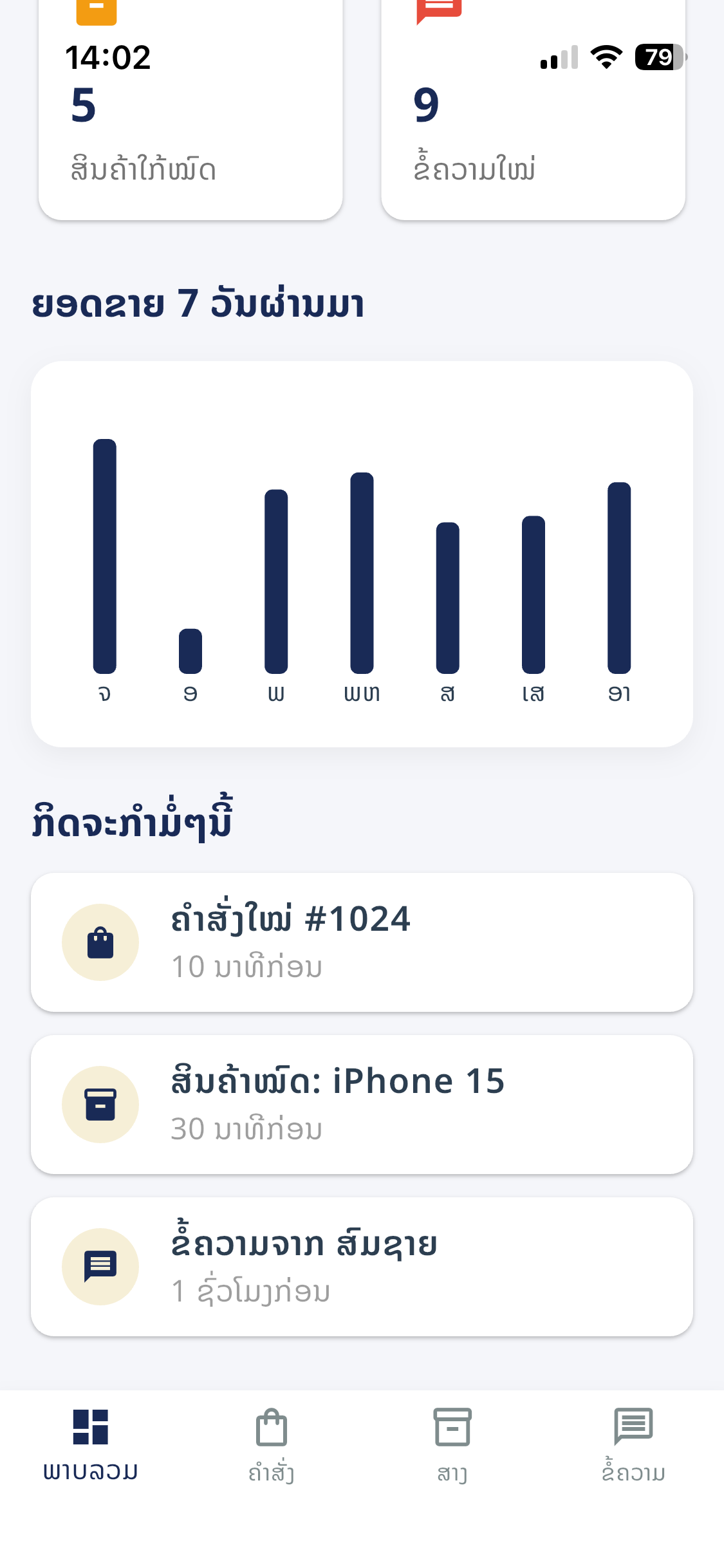The height and width of the screenshot is (1568, 724).
Task: Click the shopping bag icon on order #1024
Action: coord(100,942)
